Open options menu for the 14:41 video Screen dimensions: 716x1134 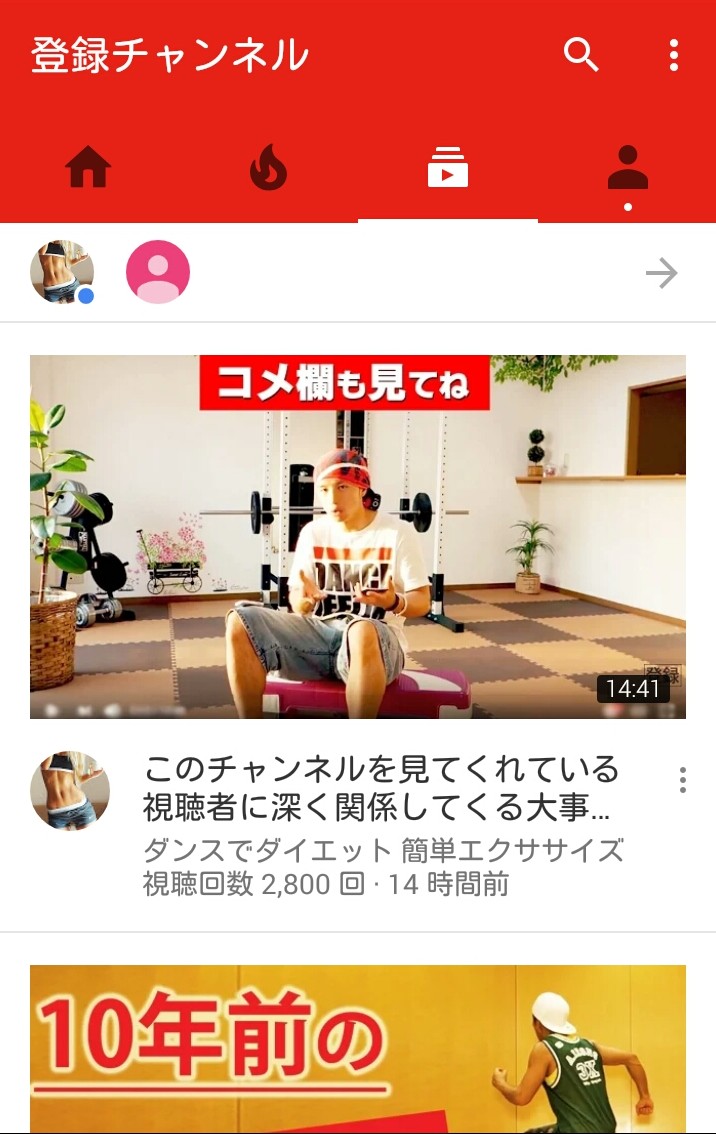click(682, 780)
